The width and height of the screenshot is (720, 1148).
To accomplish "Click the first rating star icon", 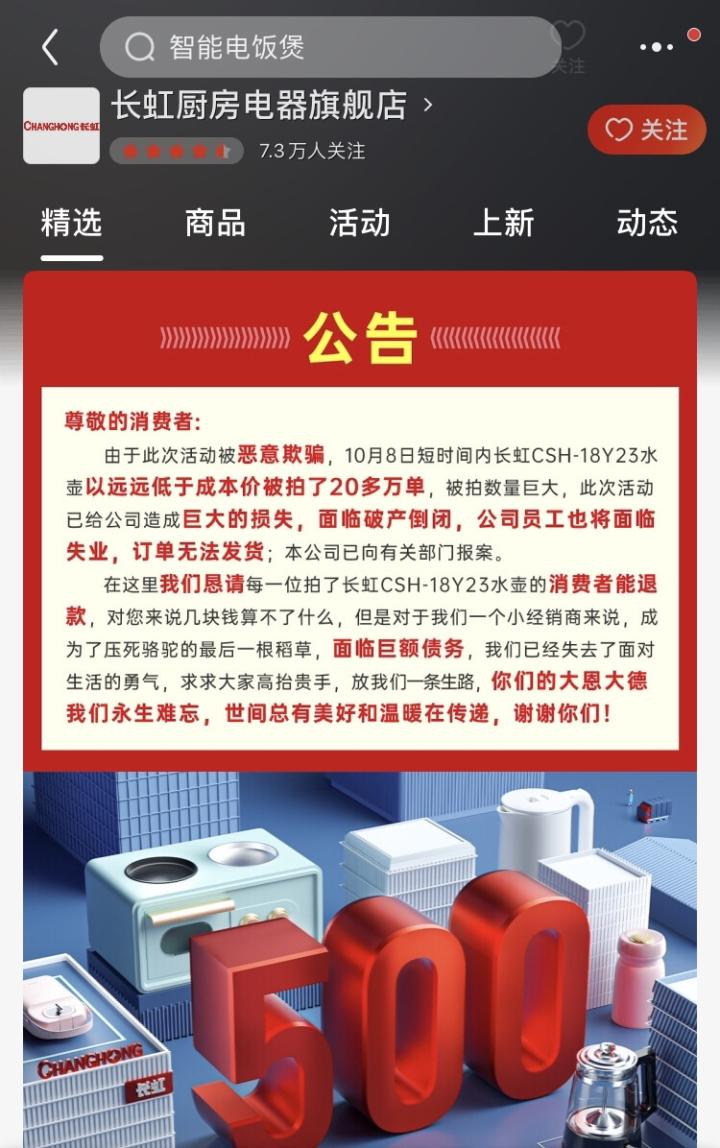I will 128,152.
